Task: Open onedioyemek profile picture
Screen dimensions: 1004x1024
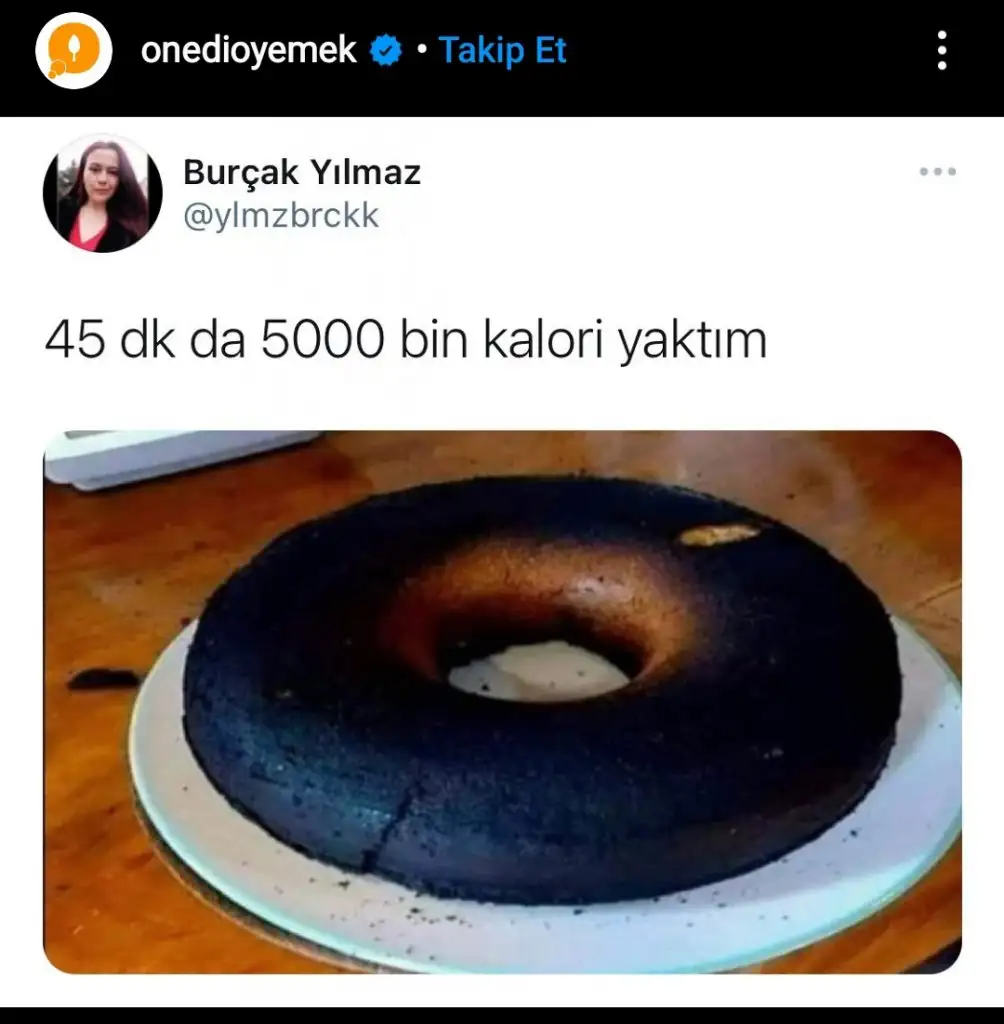Action: pyautogui.click(x=73, y=50)
